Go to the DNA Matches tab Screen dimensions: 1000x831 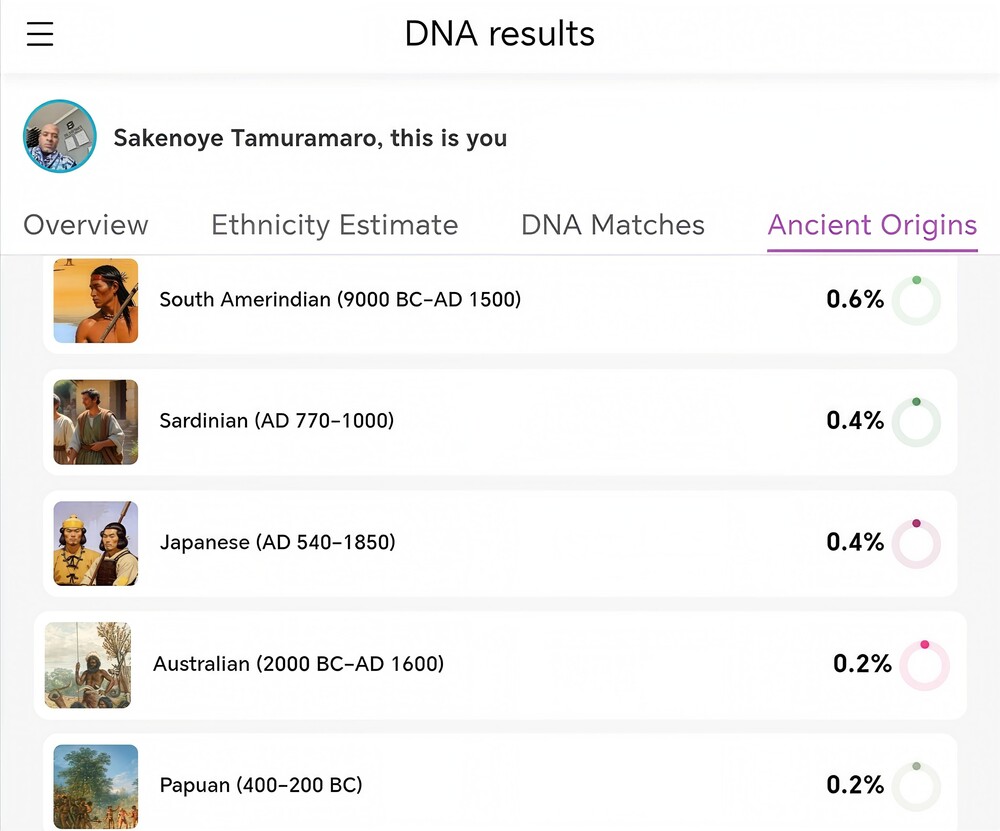612,225
